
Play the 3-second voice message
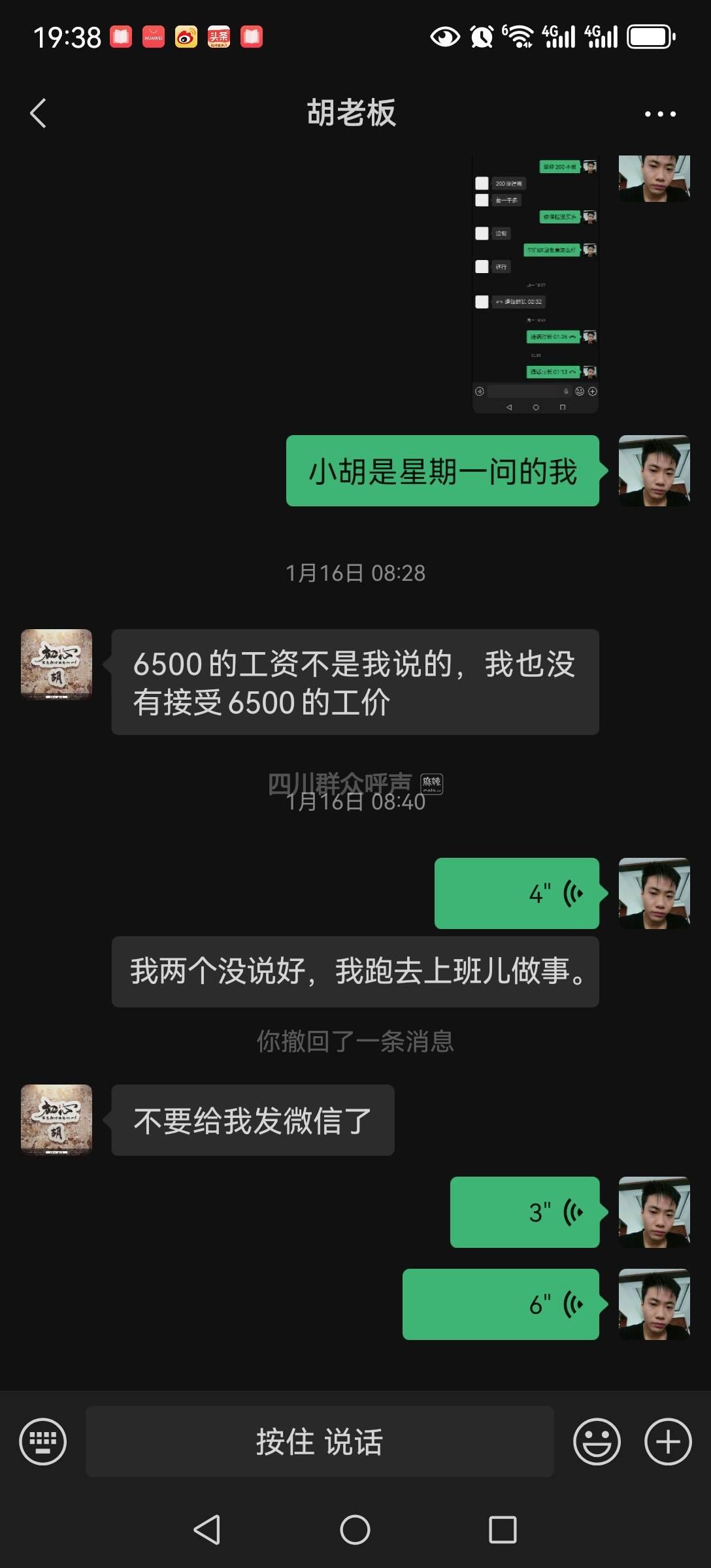tap(525, 1212)
